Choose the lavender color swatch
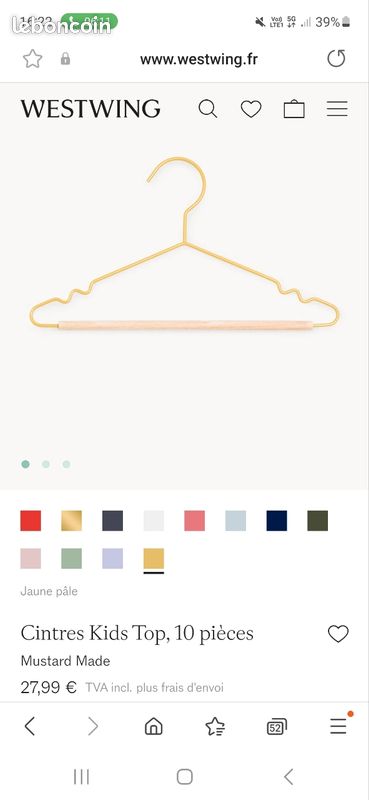Image resolution: width=369 pixels, height=800 pixels. (x=113, y=558)
